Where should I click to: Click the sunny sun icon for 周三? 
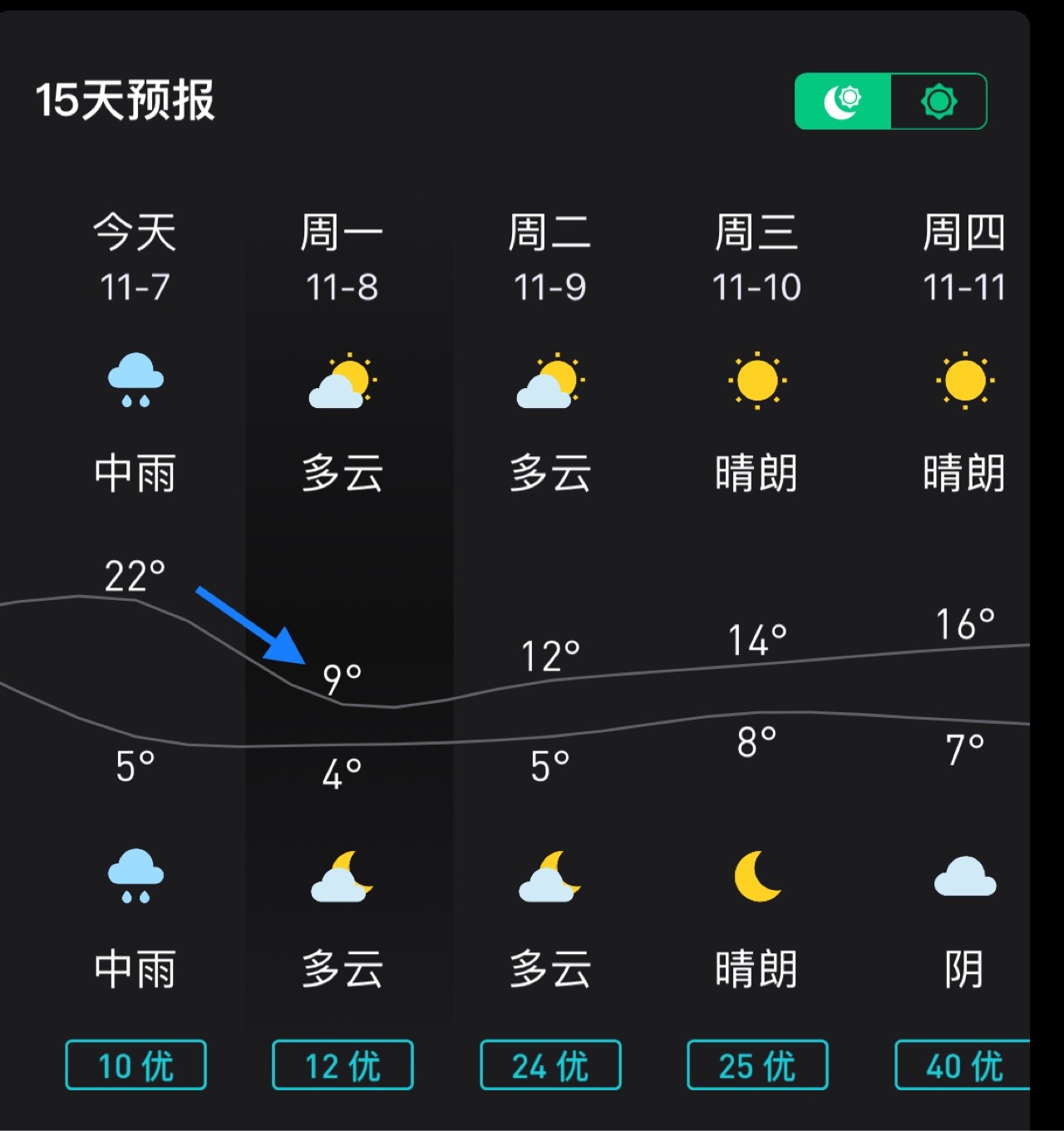[757, 382]
